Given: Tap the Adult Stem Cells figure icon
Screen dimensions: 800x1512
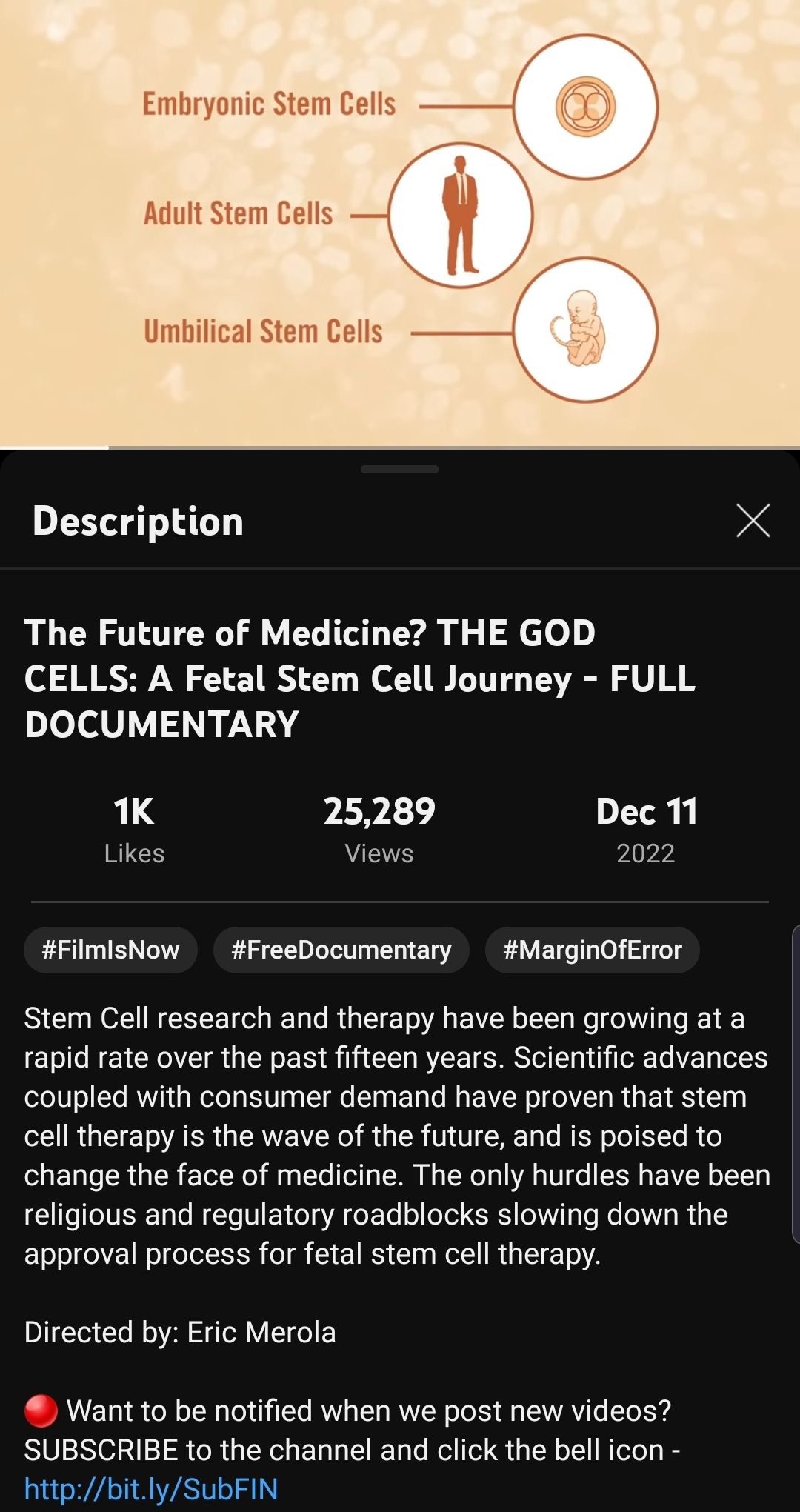Looking at the screenshot, I should [460, 214].
